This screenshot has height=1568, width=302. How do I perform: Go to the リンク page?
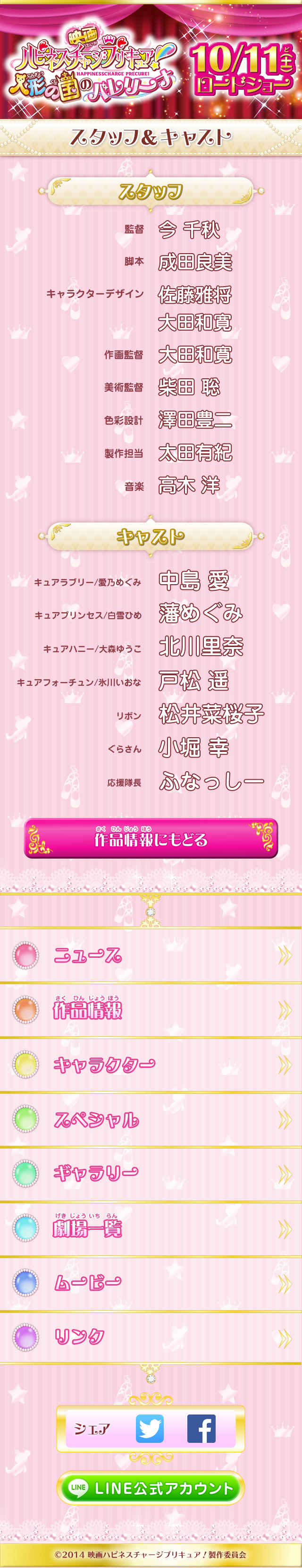(x=151, y=1338)
